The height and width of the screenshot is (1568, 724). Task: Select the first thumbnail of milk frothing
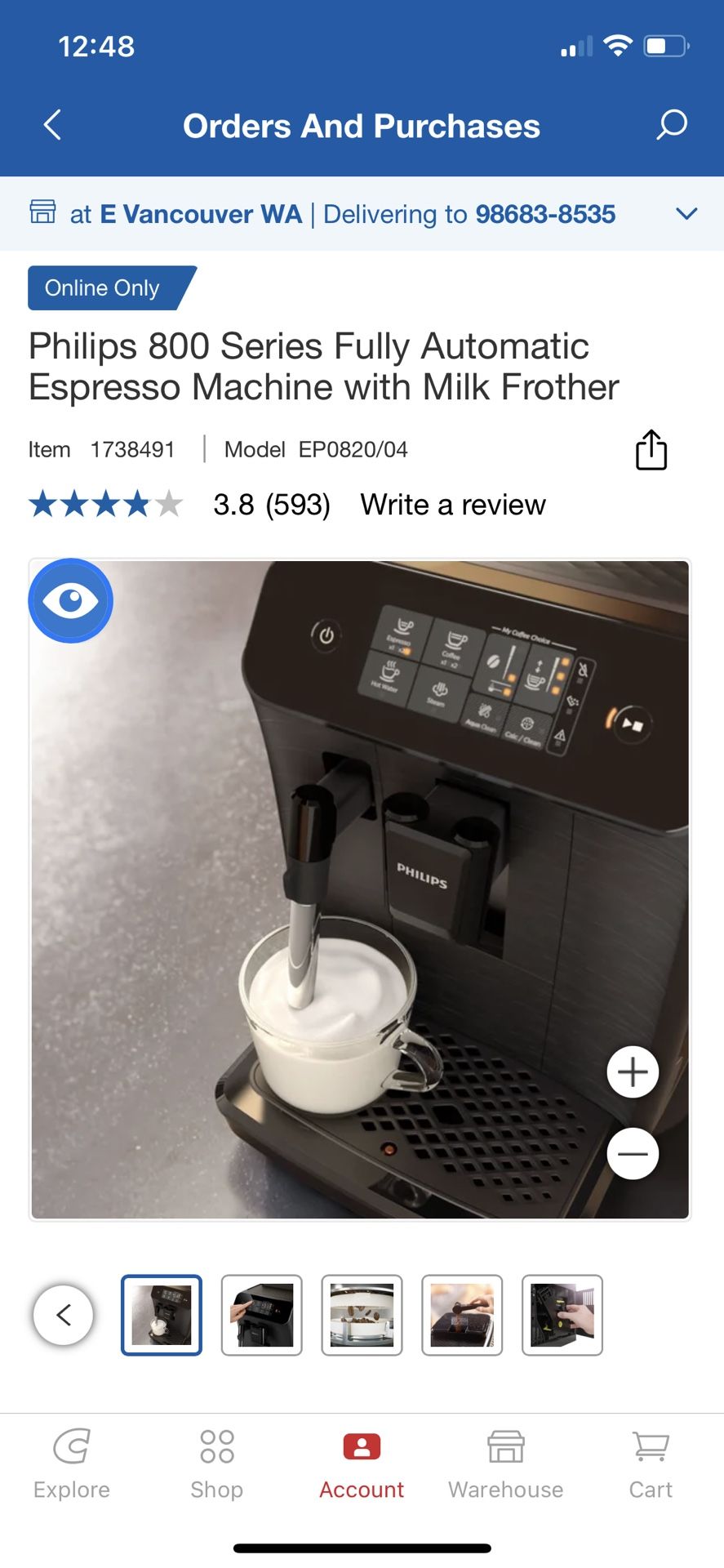click(x=162, y=1315)
